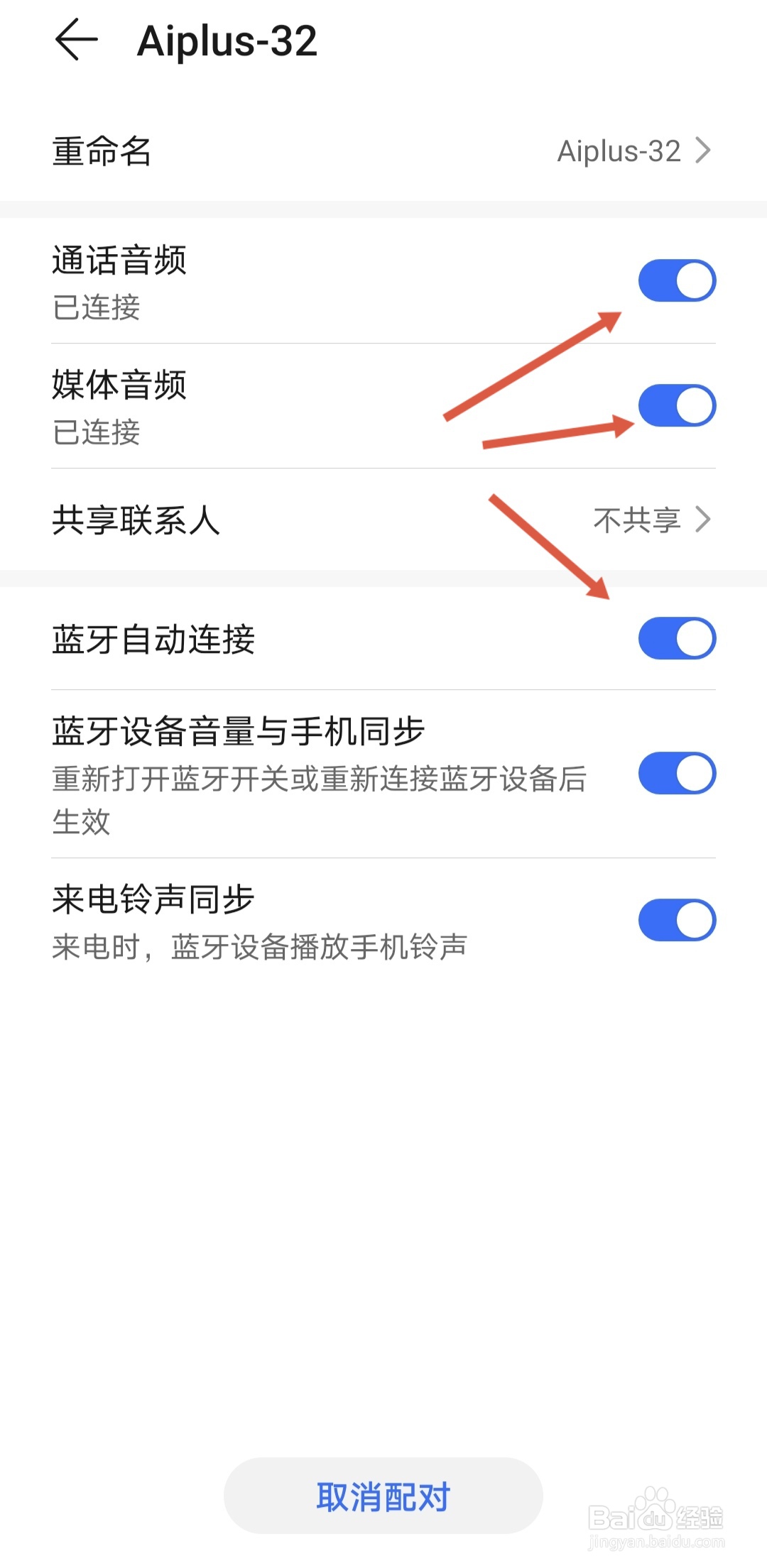Screen dimensions: 767x1568
Task: Click the chevron next to 不共享
Action: [x=704, y=520]
